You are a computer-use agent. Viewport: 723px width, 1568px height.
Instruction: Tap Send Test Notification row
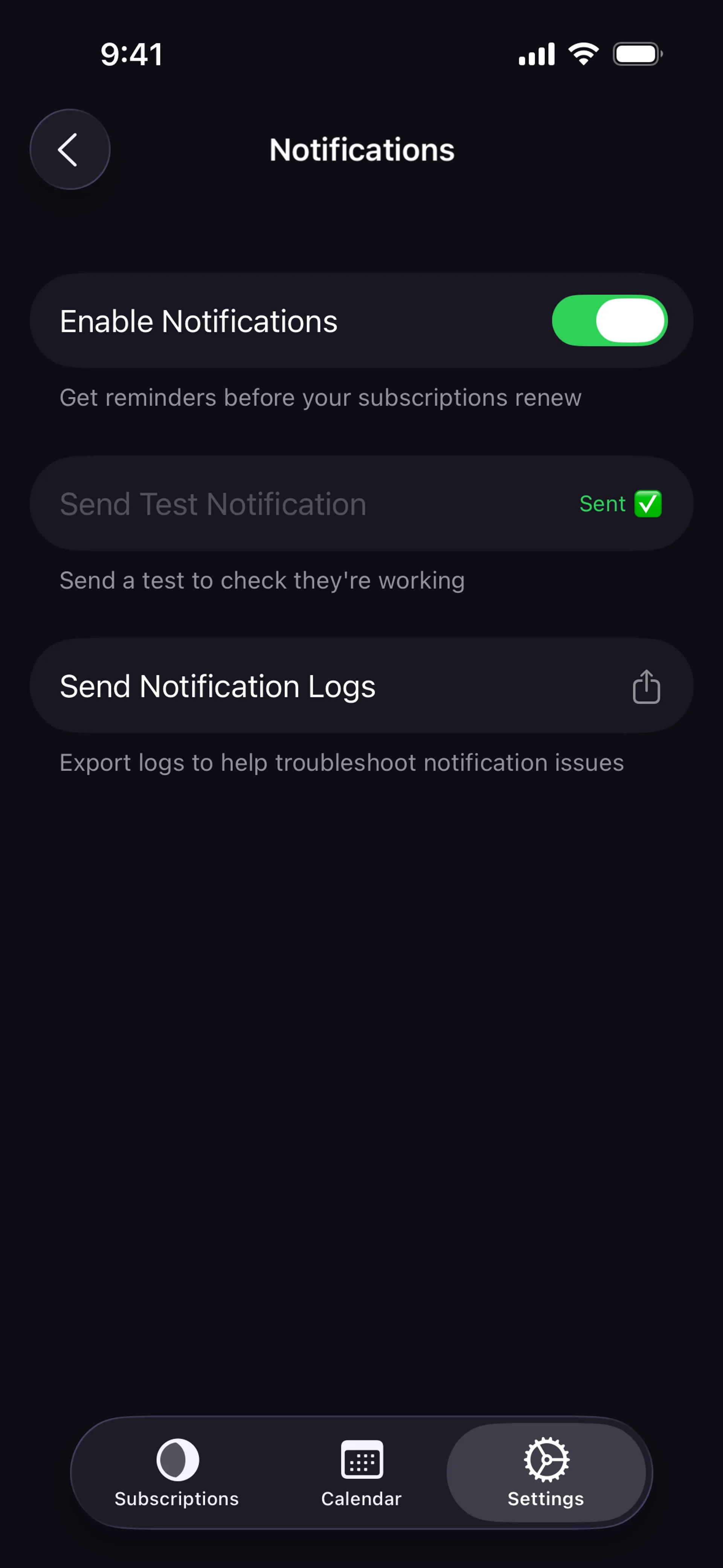point(361,503)
